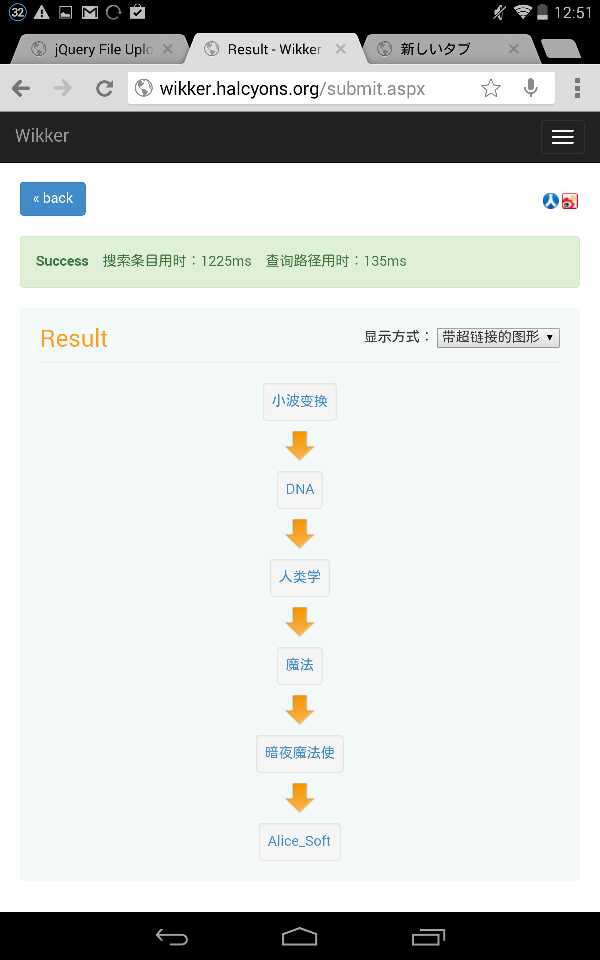Open the 暗夜魔法使 link
This screenshot has height=960, width=600.
click(299, 754)
